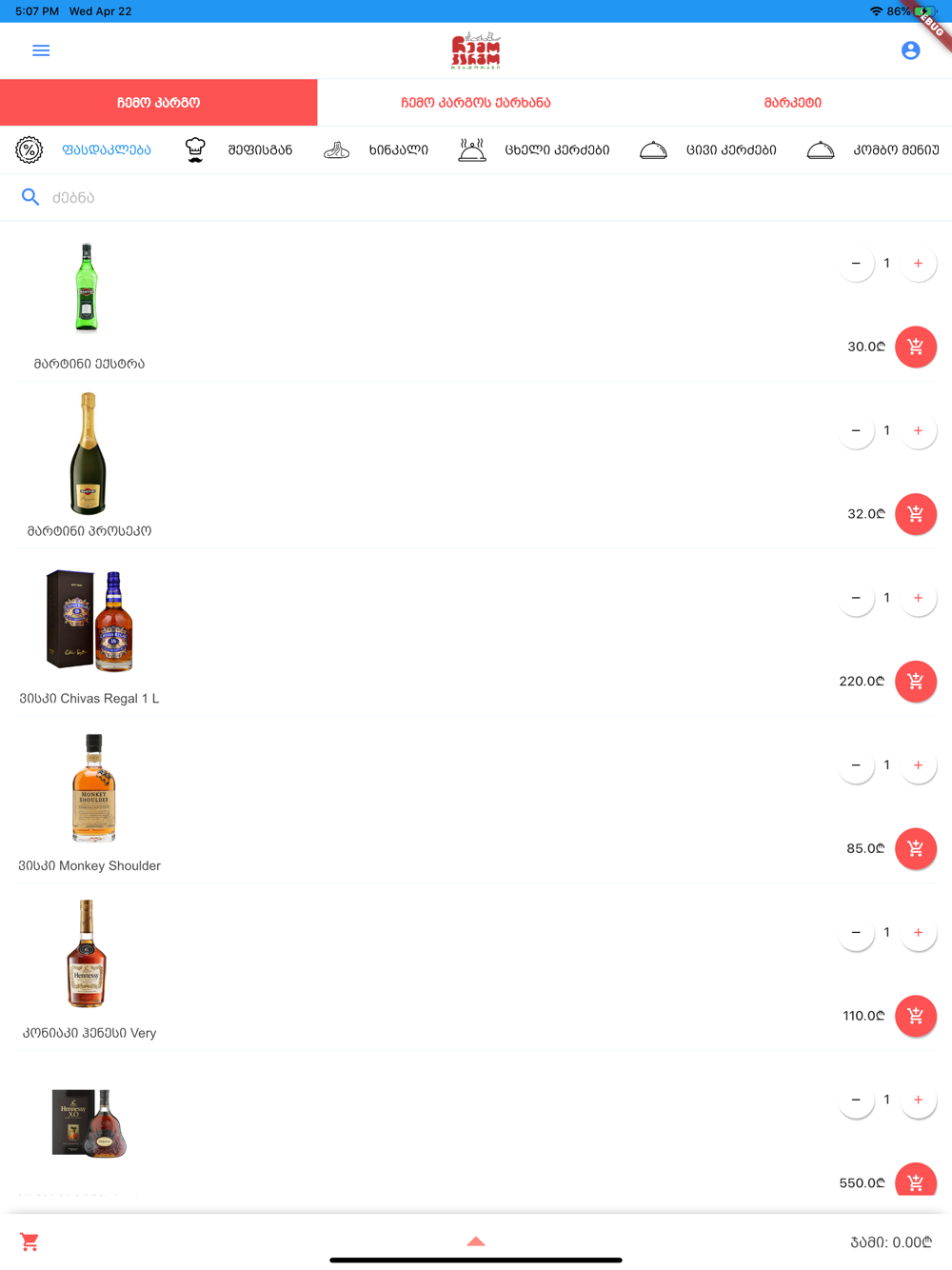Add the 550.0₾ Hennessy XO to cart

point(916,1182)
